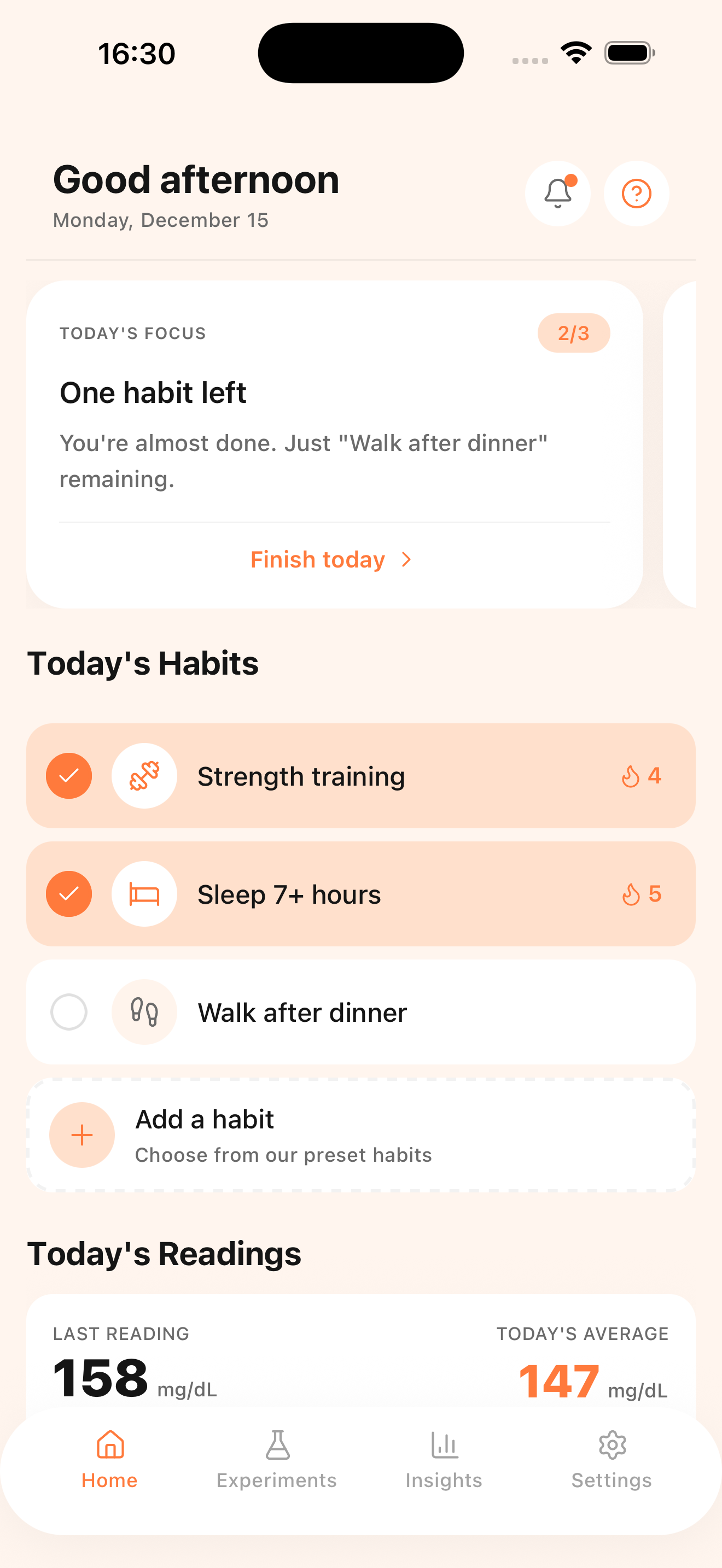This screenshot has height=1568, width=722.
Task: Expand Finish today via its chevron
Action: point(406,559)
